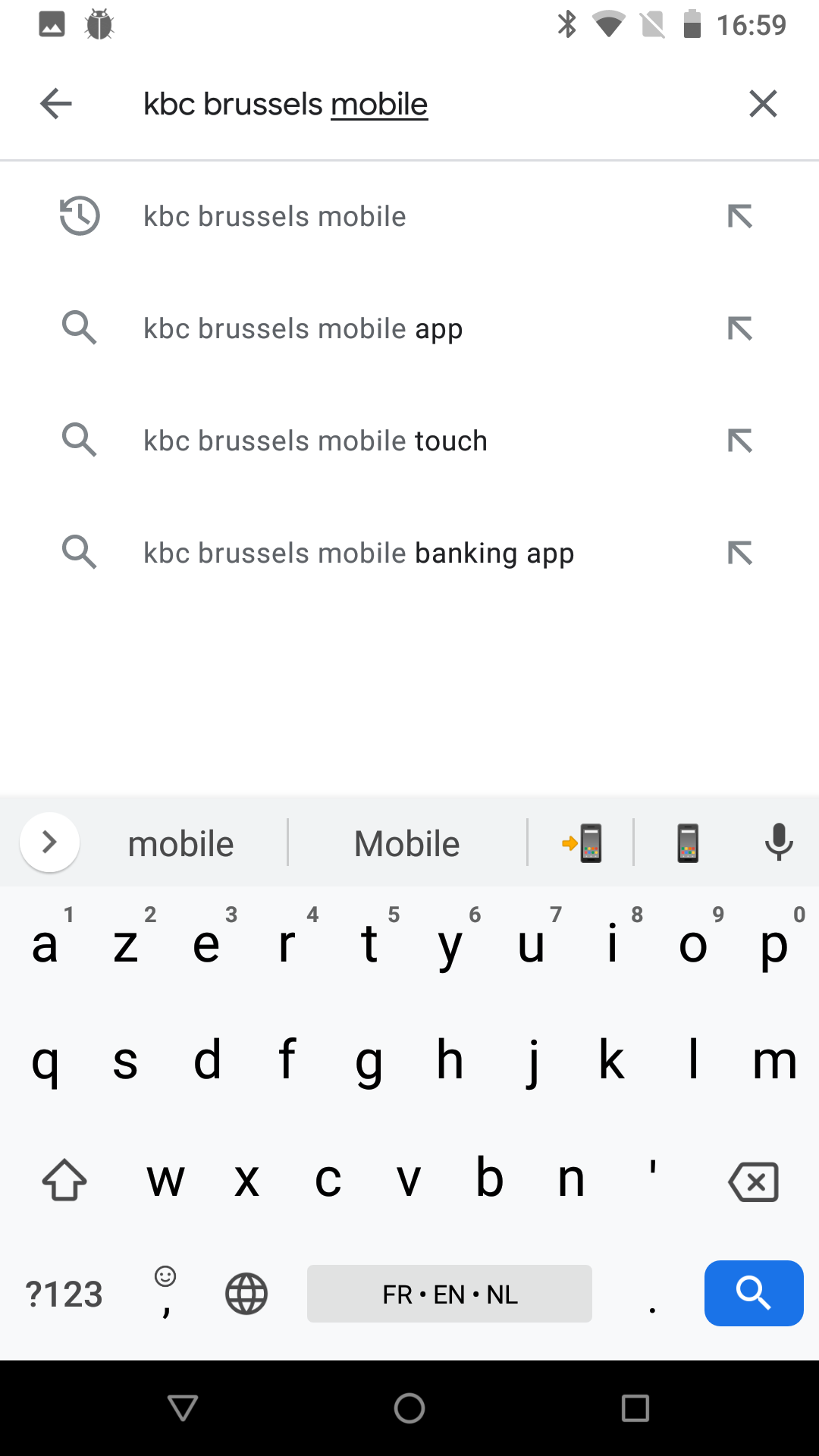This screenshot has height=1456, width=819.
Task: Fill the query from the mobile app suggestion's arrow
Action: pyautogui.click(x=740, y=328)
